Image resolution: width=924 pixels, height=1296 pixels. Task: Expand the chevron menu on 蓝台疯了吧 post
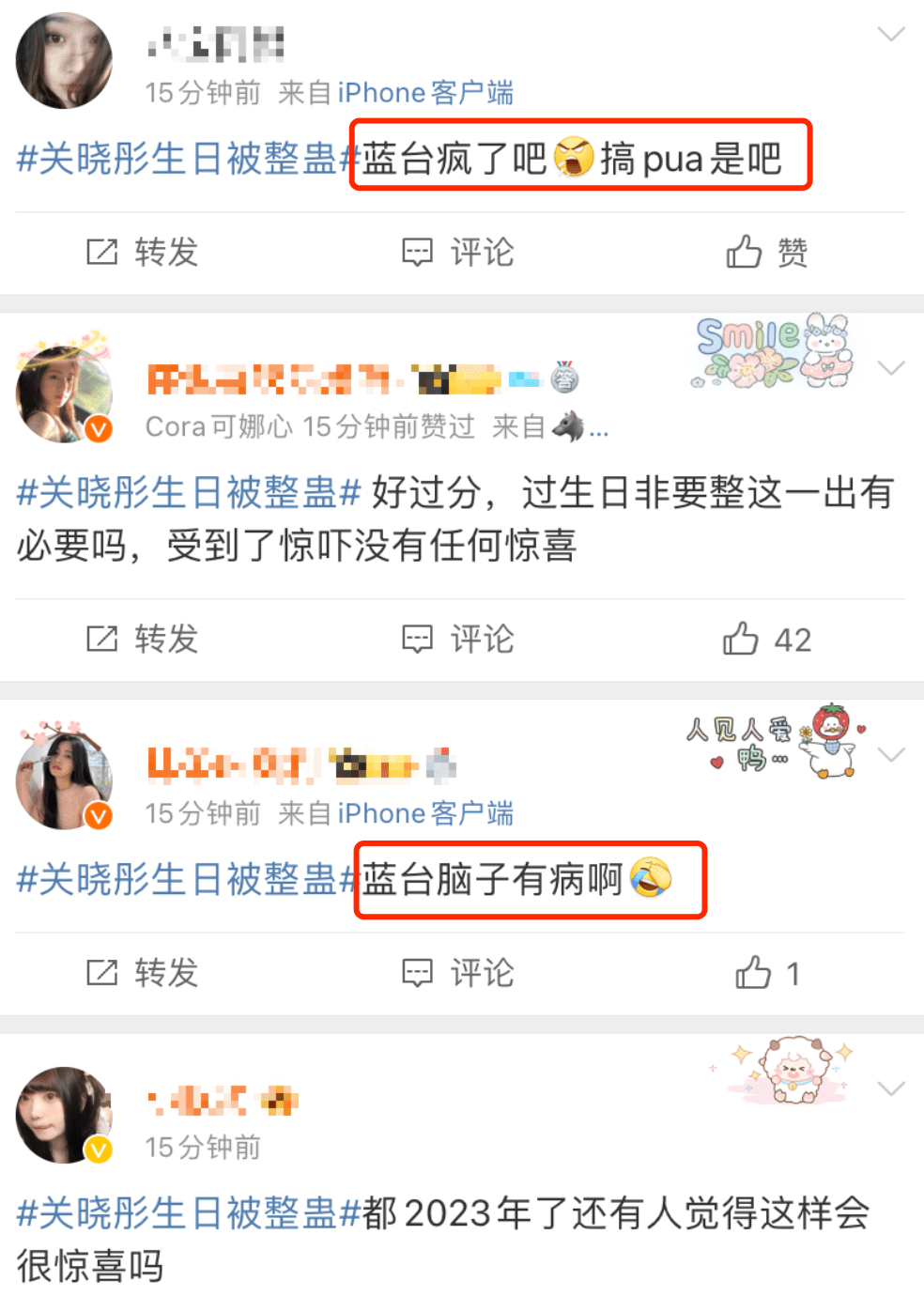click(890, 35)
